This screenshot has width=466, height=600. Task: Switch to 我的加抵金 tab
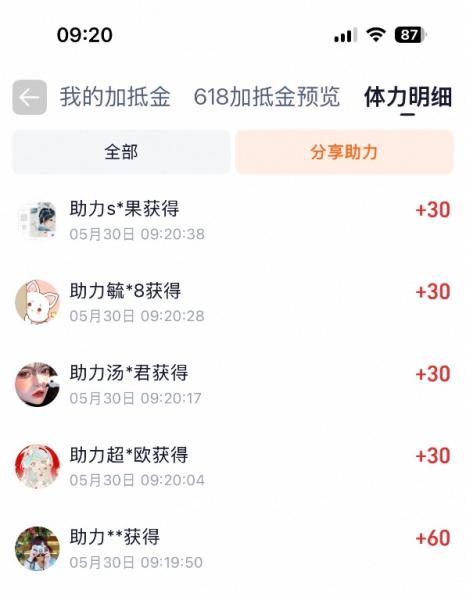115,97
